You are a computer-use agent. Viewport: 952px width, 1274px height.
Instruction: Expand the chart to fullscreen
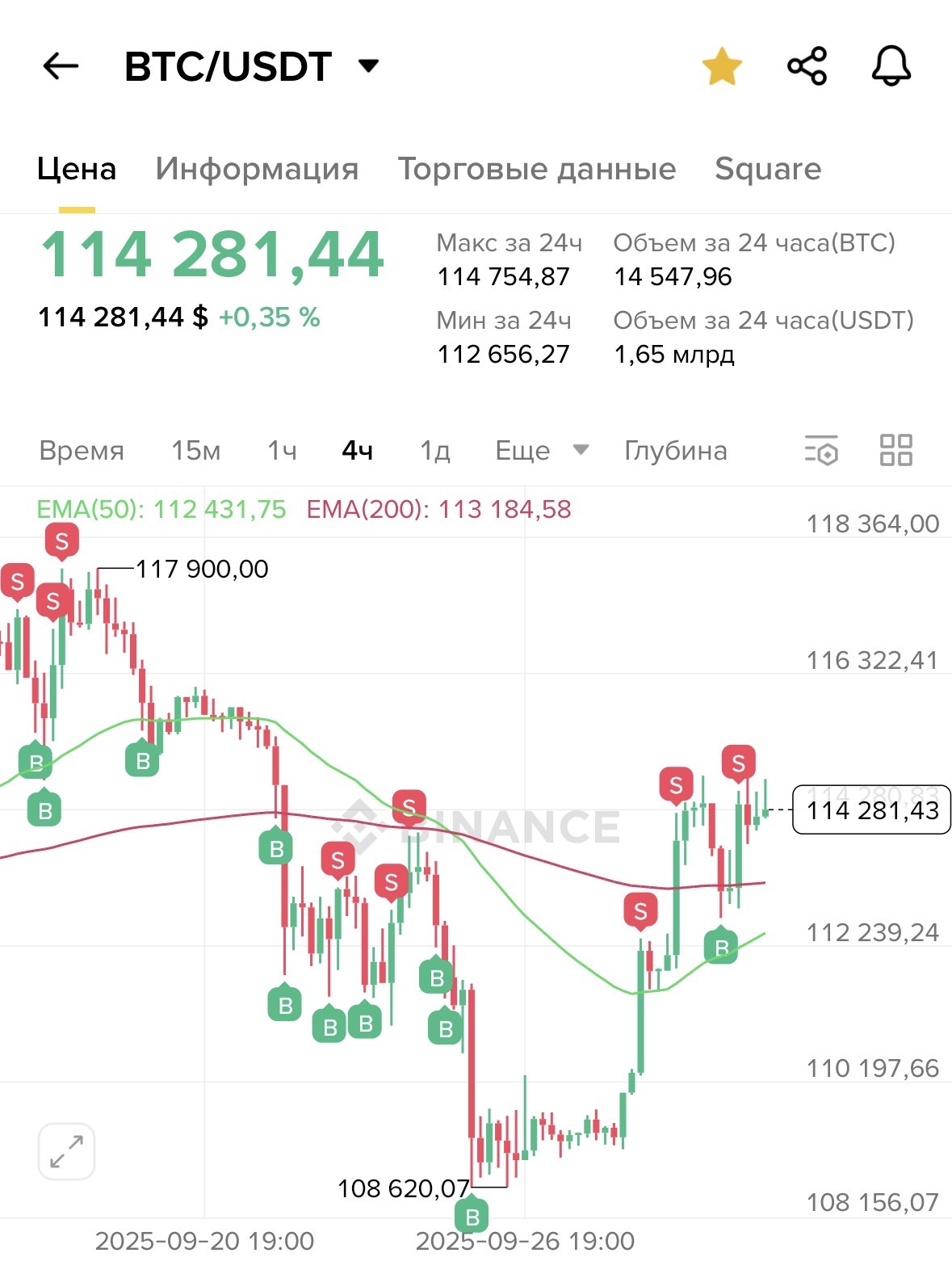pos(66,1151)
